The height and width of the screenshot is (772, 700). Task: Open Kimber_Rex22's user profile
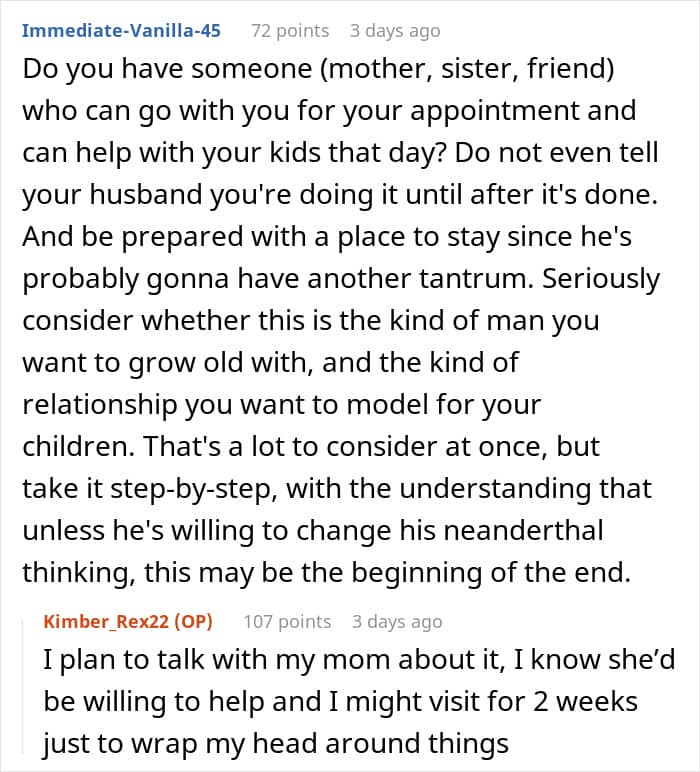pyautogui.click(x=105, y=621)
